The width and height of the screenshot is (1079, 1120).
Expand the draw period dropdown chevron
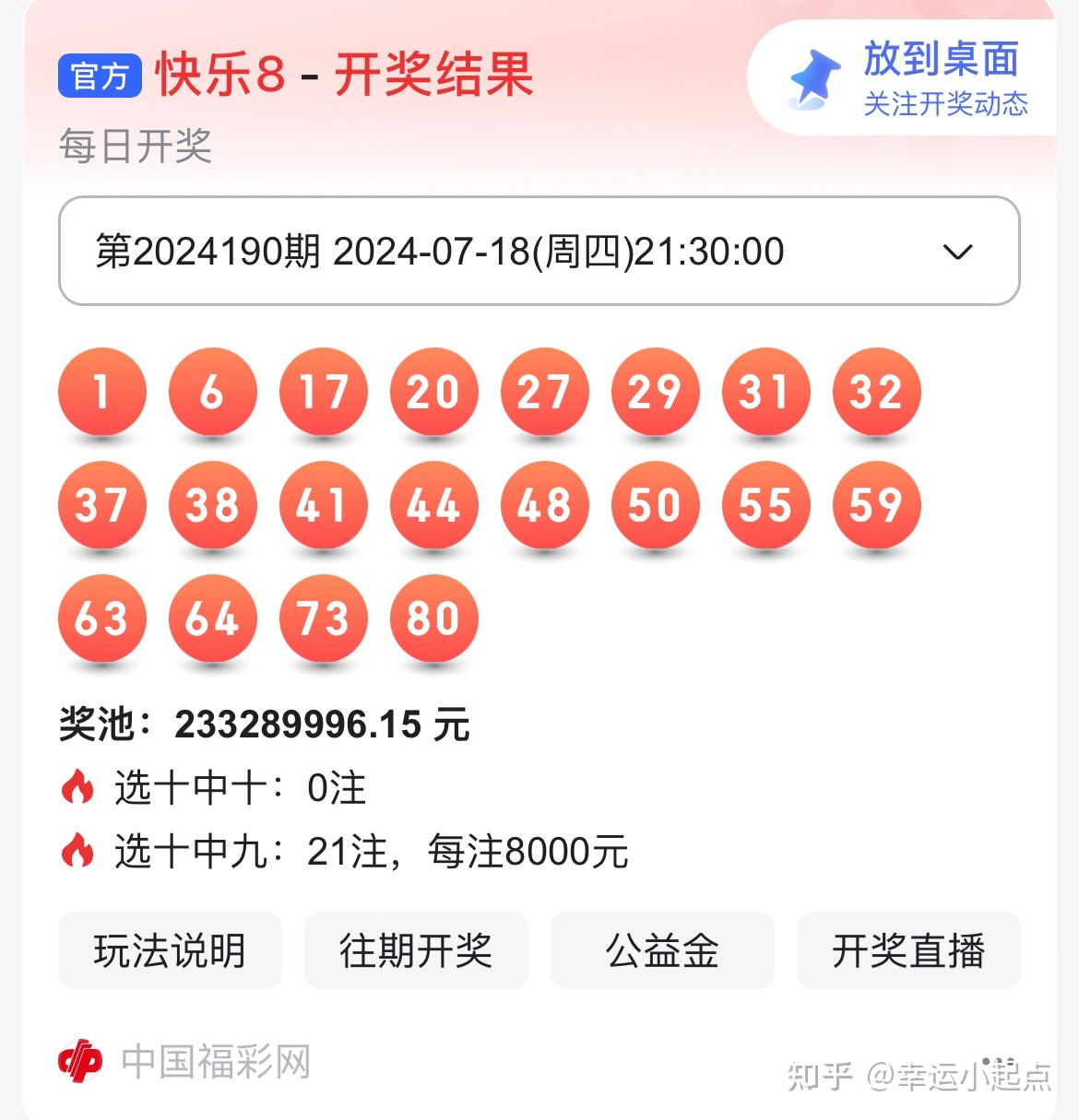tap(956, 251)
